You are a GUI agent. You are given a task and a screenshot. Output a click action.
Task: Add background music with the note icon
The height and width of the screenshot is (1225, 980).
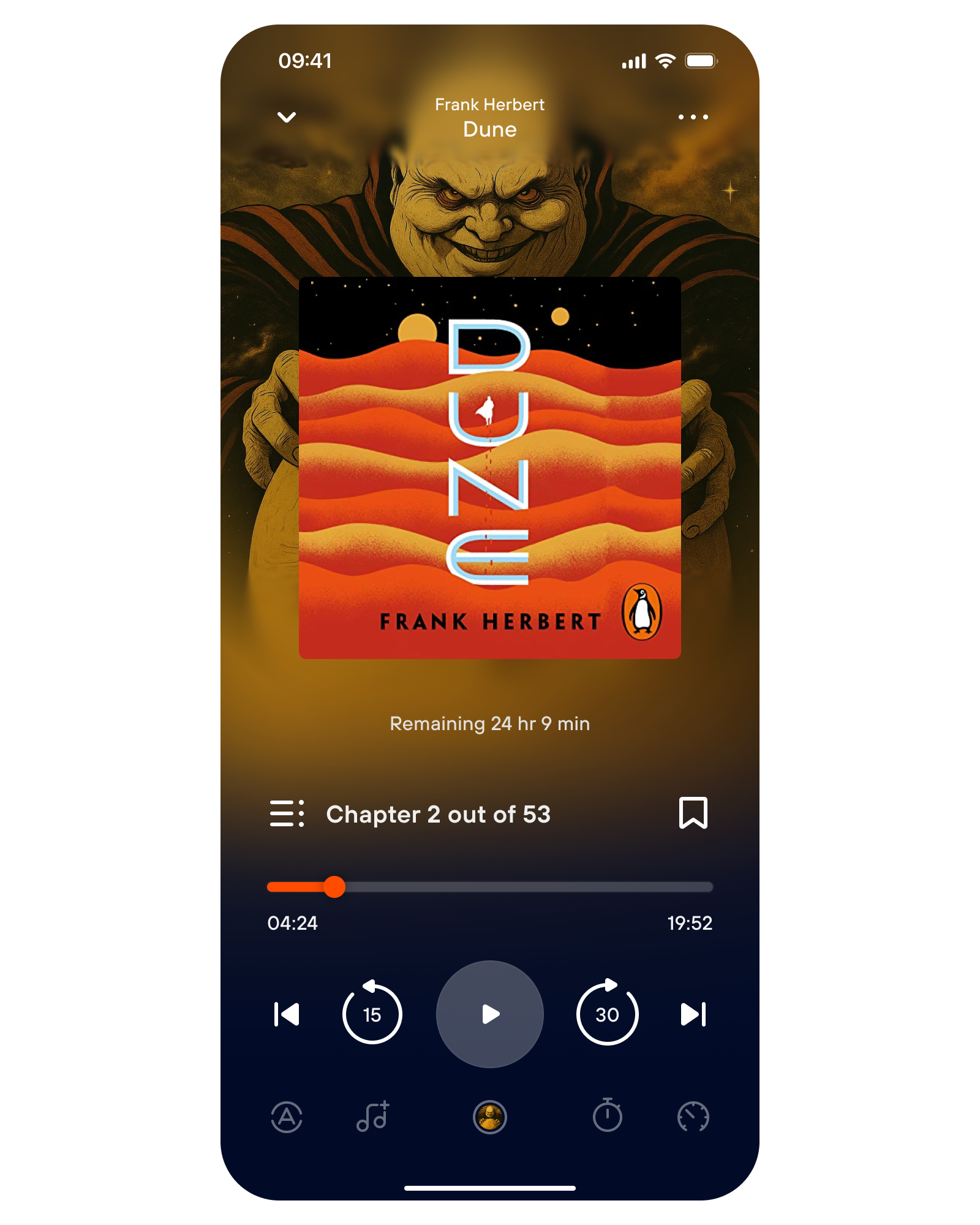(372, 1116)
